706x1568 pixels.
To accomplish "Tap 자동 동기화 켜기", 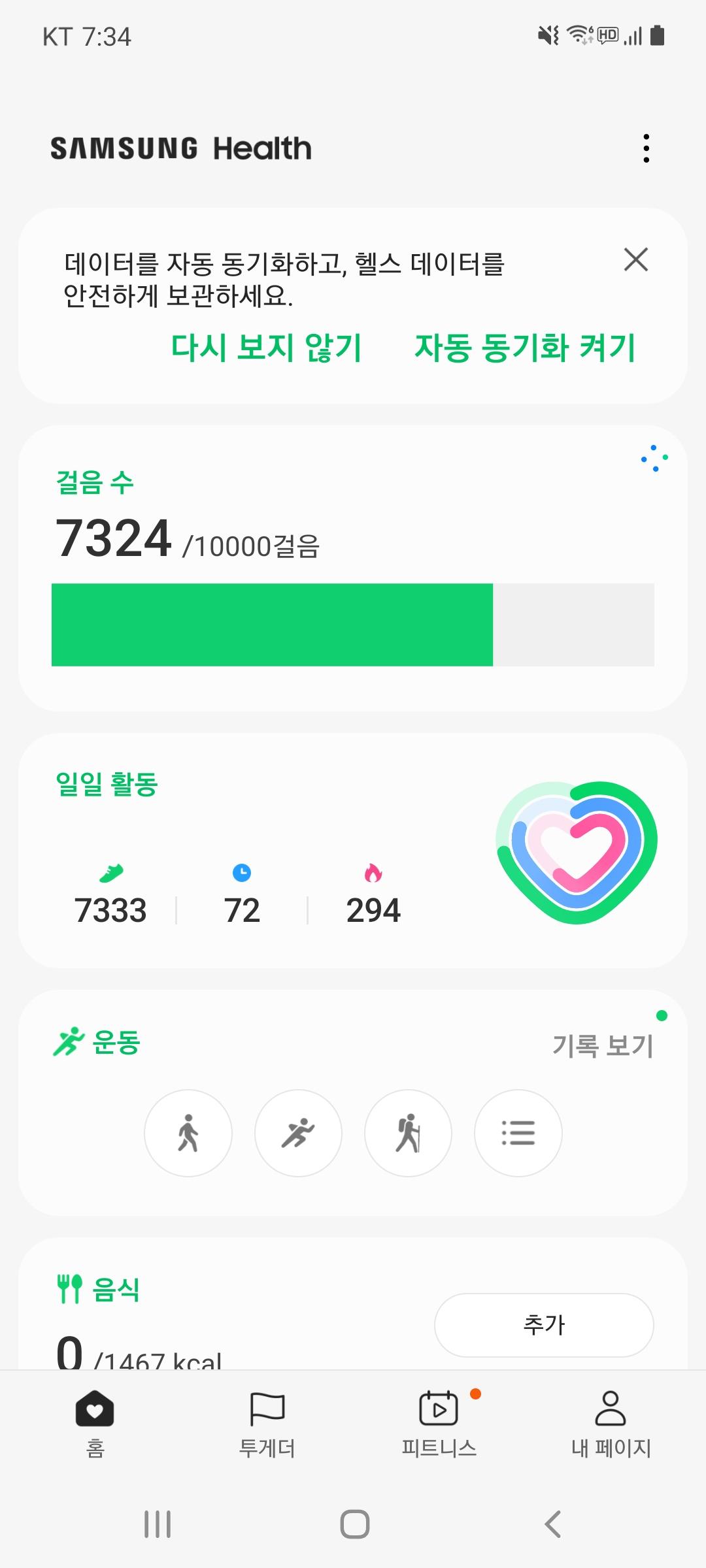I will coord(525,347).
